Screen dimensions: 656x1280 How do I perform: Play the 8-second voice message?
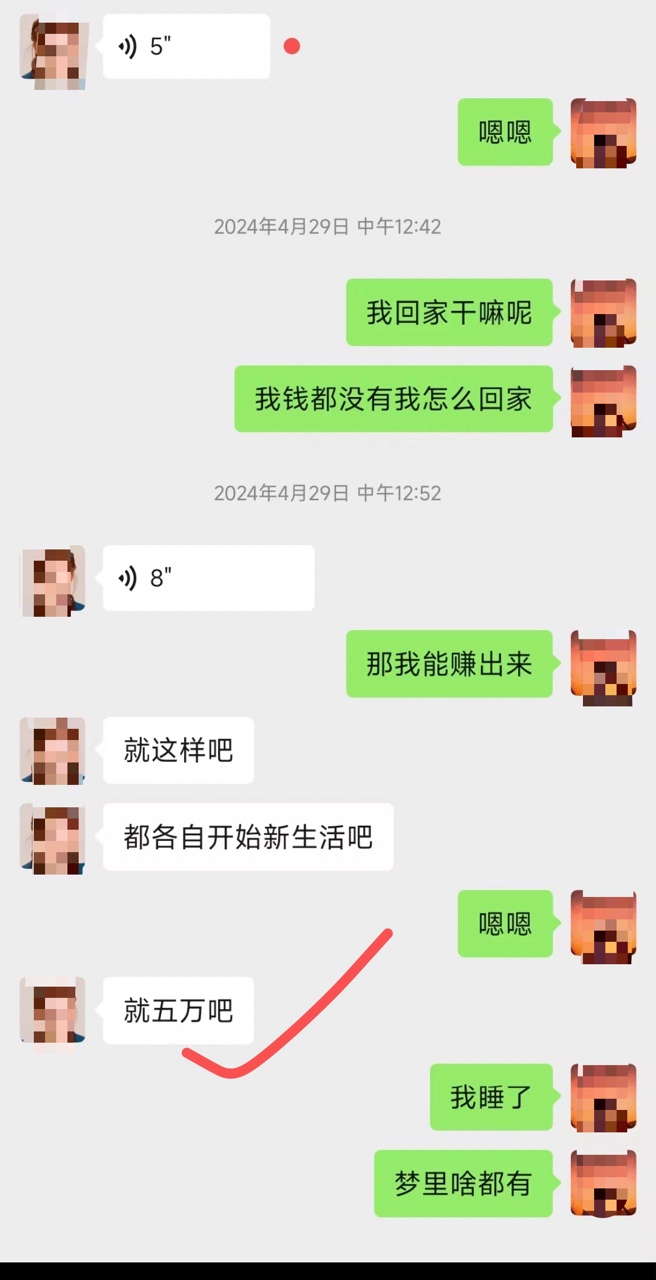(208, 578)
